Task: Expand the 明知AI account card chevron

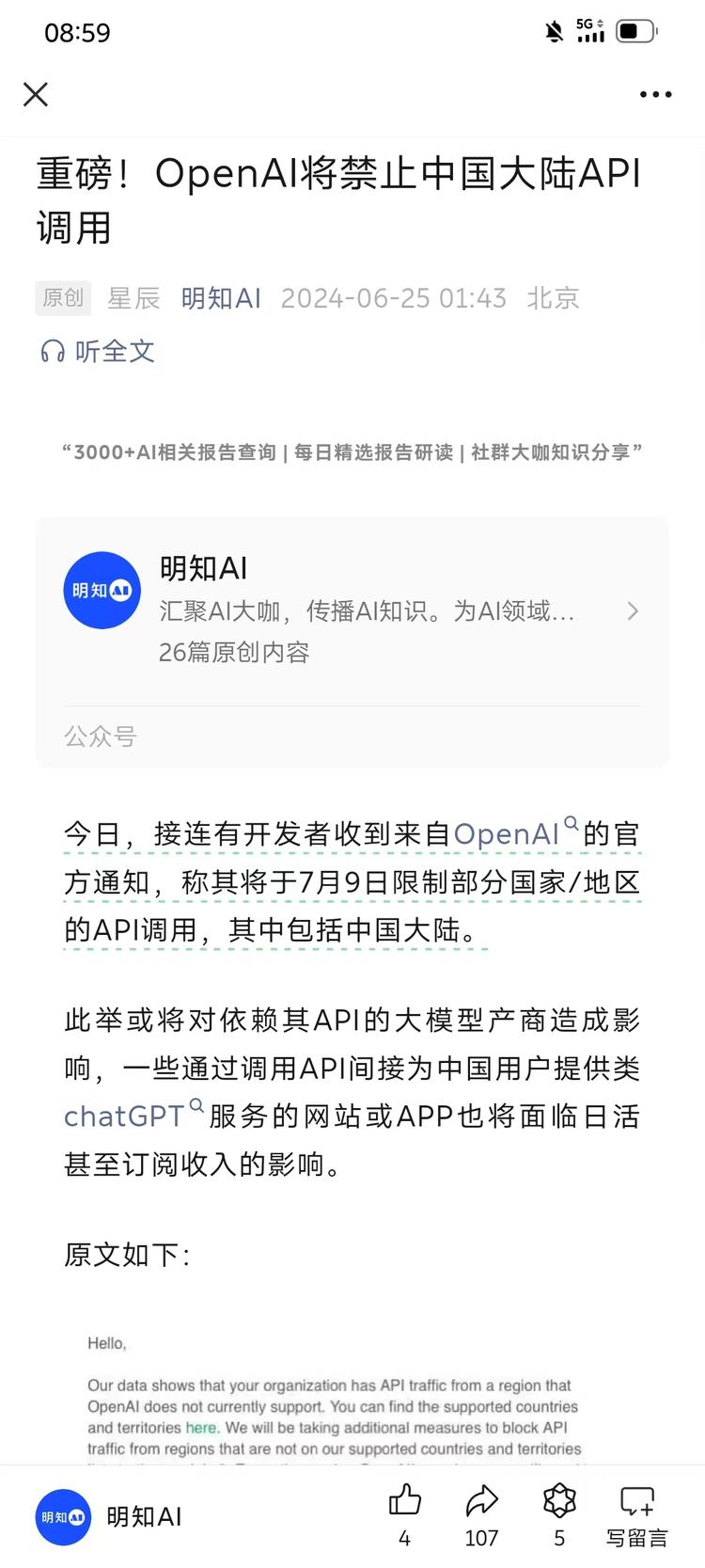Action: (x=634, y=611)
